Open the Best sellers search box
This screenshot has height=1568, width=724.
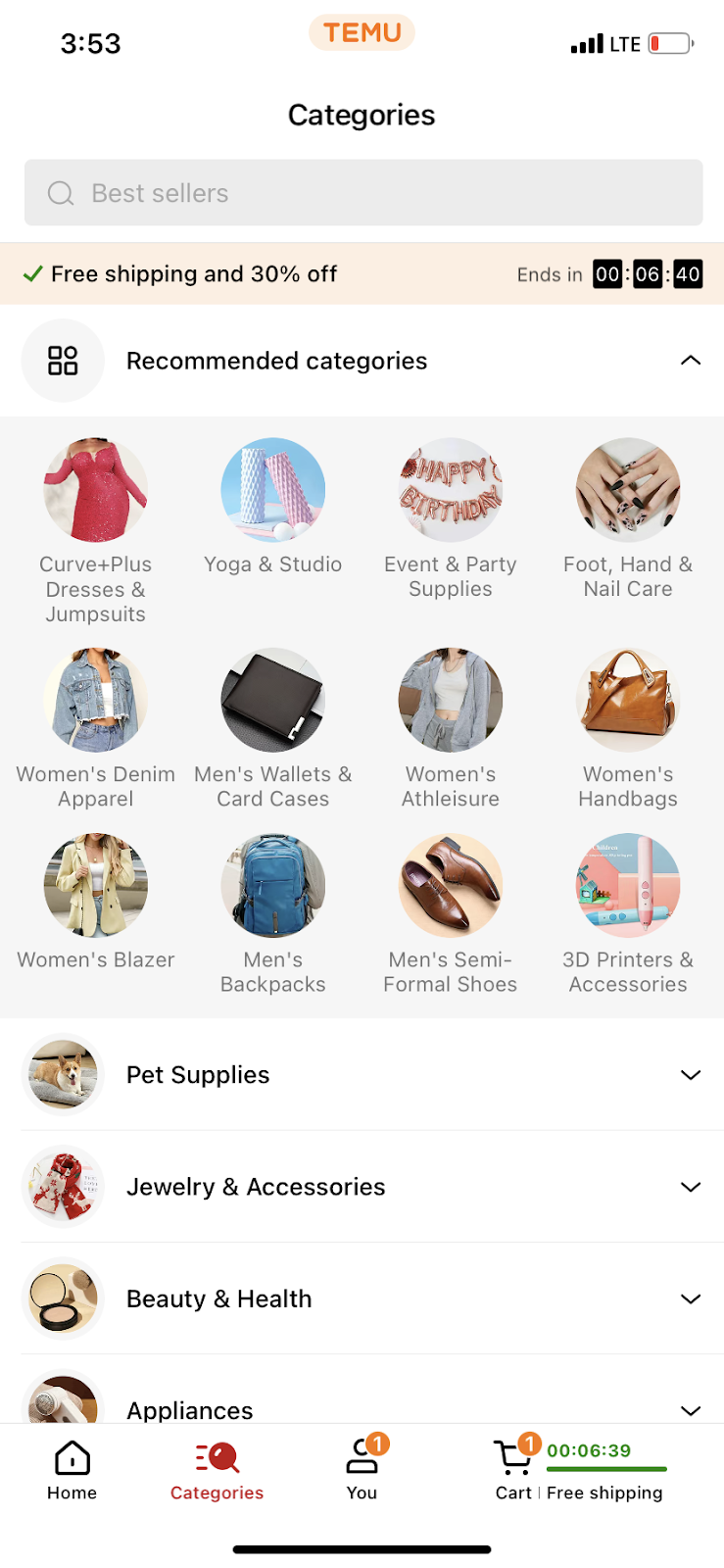(363, 193)
